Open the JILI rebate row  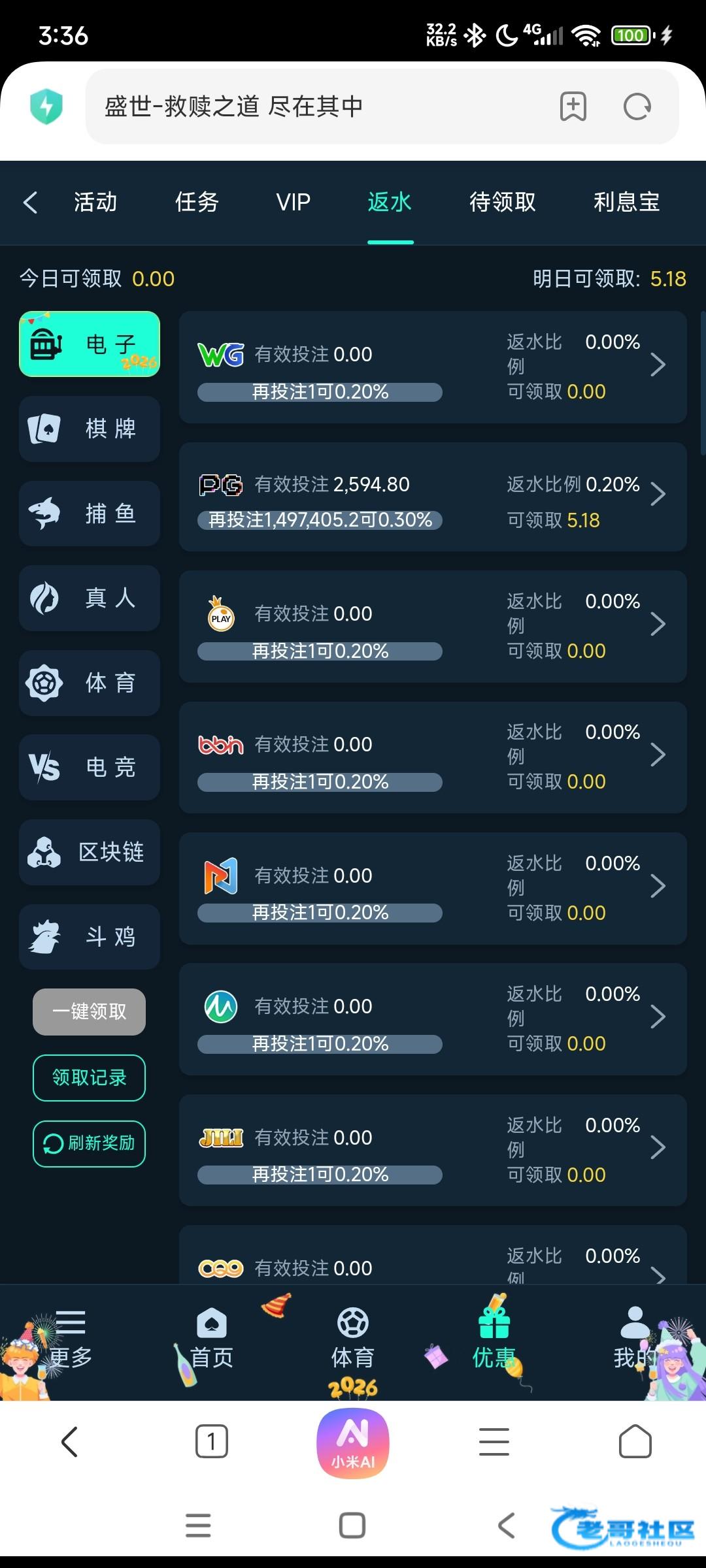(x=433, y=1151)
